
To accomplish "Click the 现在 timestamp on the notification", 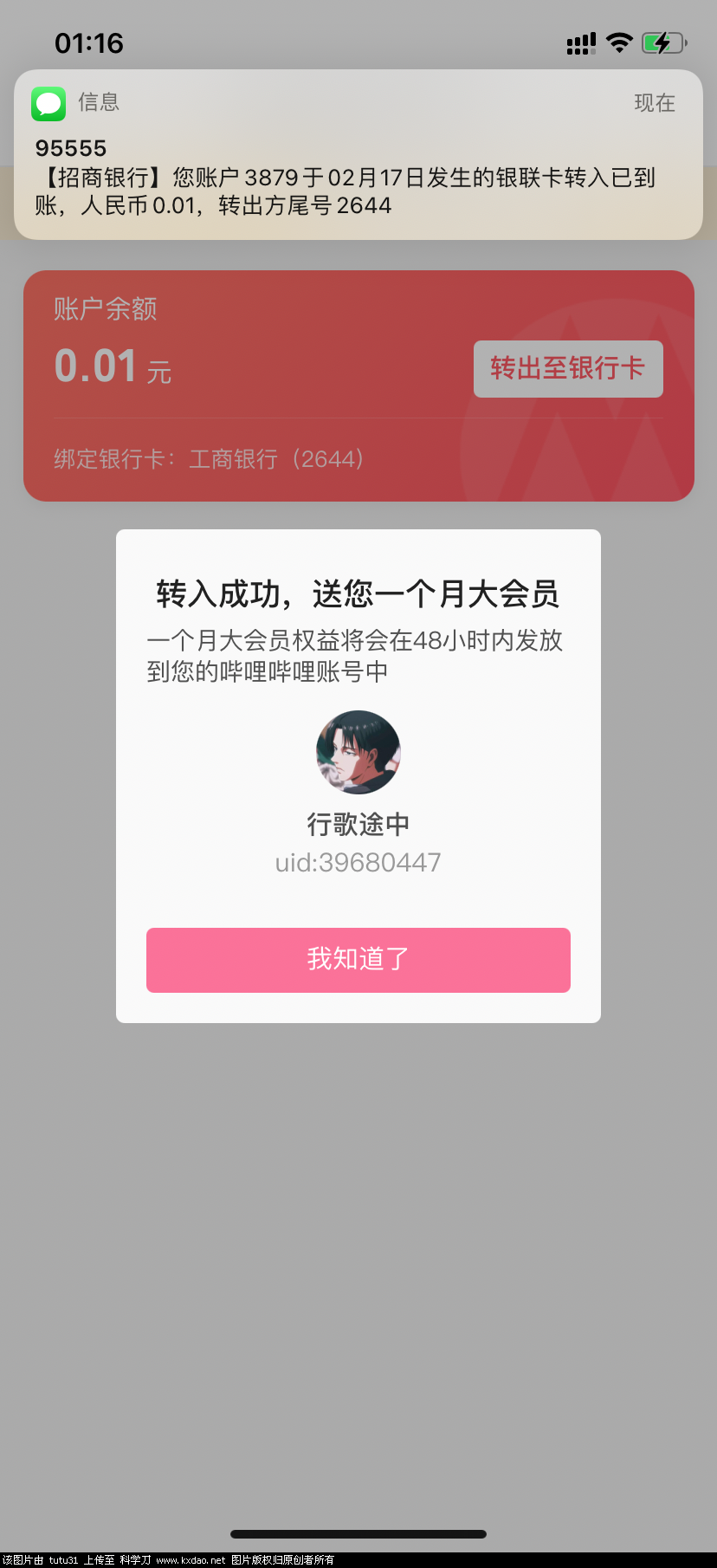I will (x=655, y=103).
